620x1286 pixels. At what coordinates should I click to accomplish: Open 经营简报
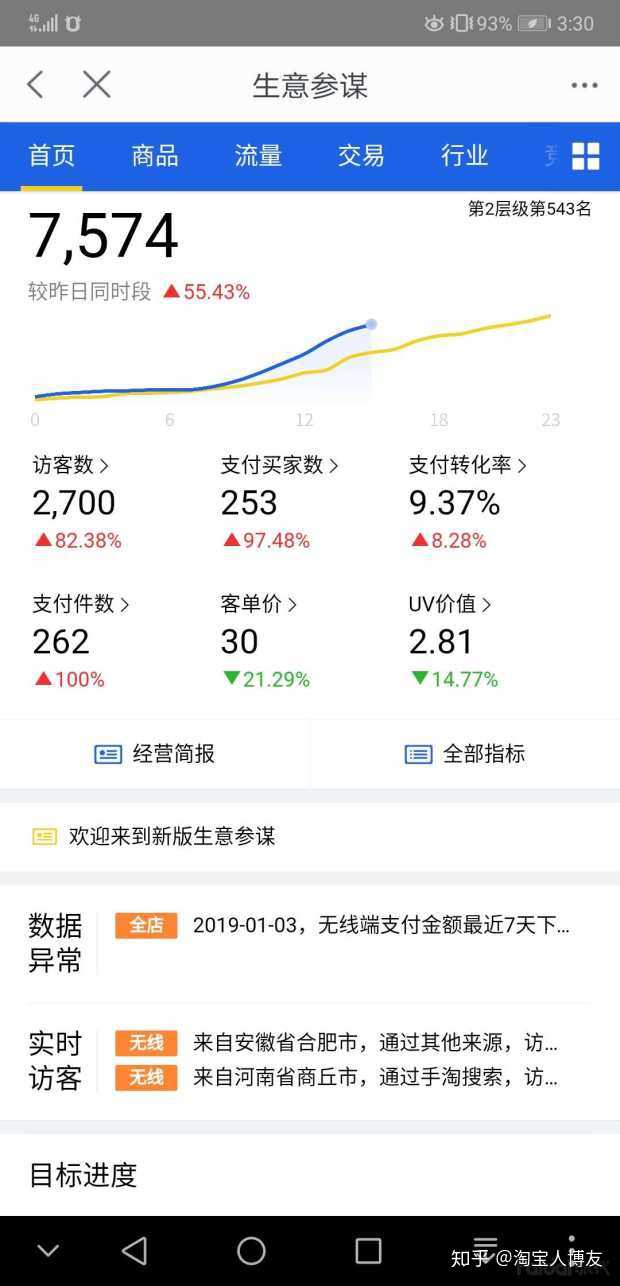[155, 754]
